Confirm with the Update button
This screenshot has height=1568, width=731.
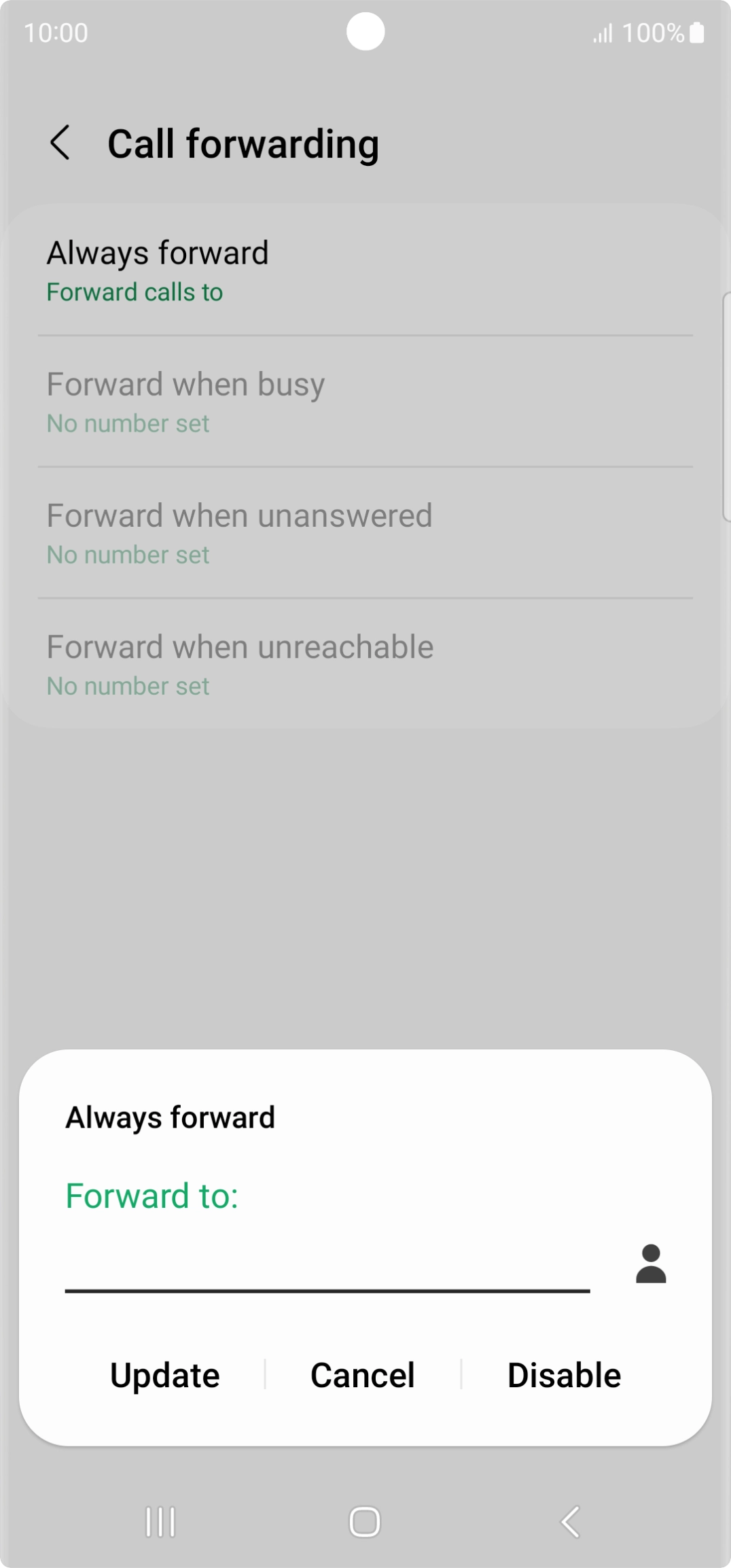(165, 1376)
